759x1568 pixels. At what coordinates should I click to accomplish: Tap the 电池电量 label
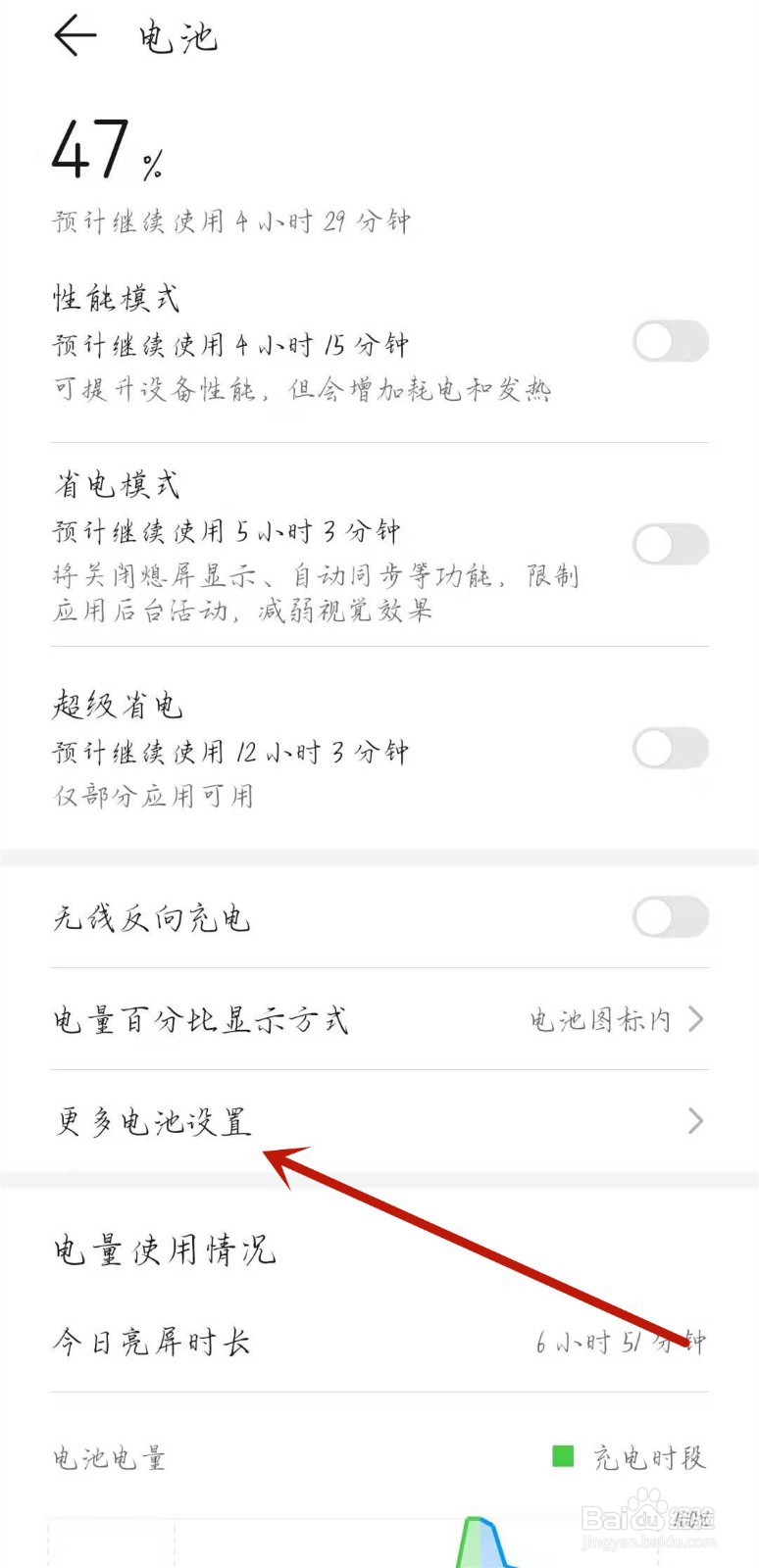coord(108,1459)
